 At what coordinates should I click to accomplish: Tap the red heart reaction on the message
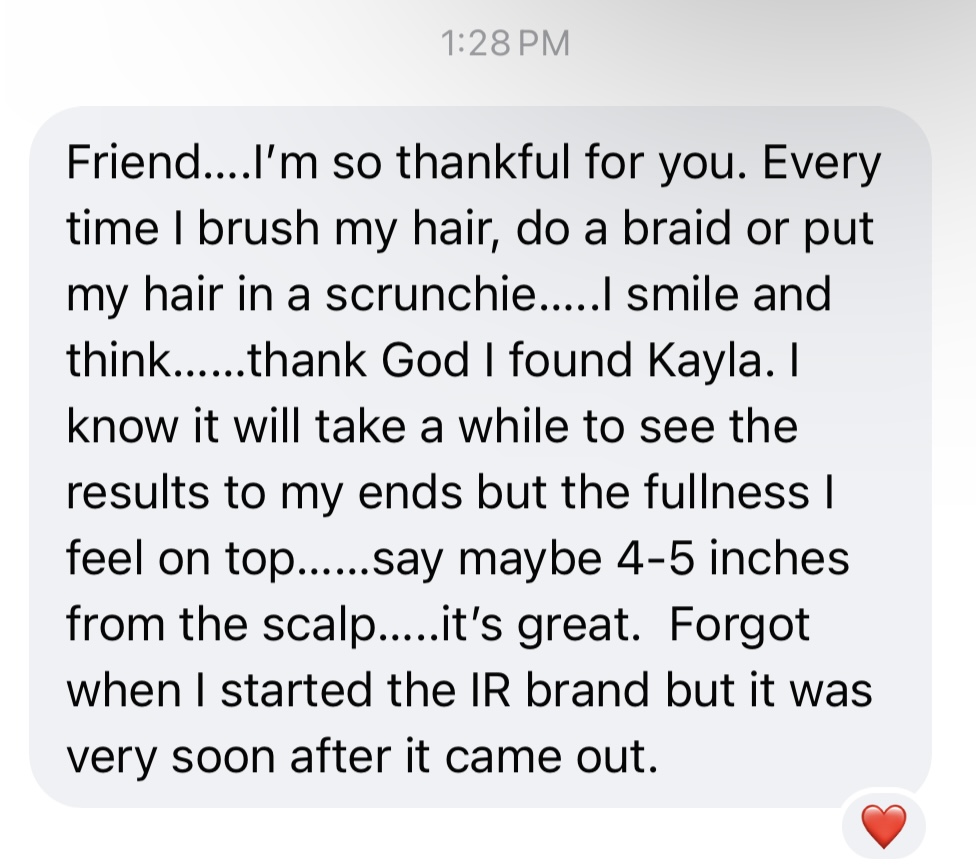(884, 826)
